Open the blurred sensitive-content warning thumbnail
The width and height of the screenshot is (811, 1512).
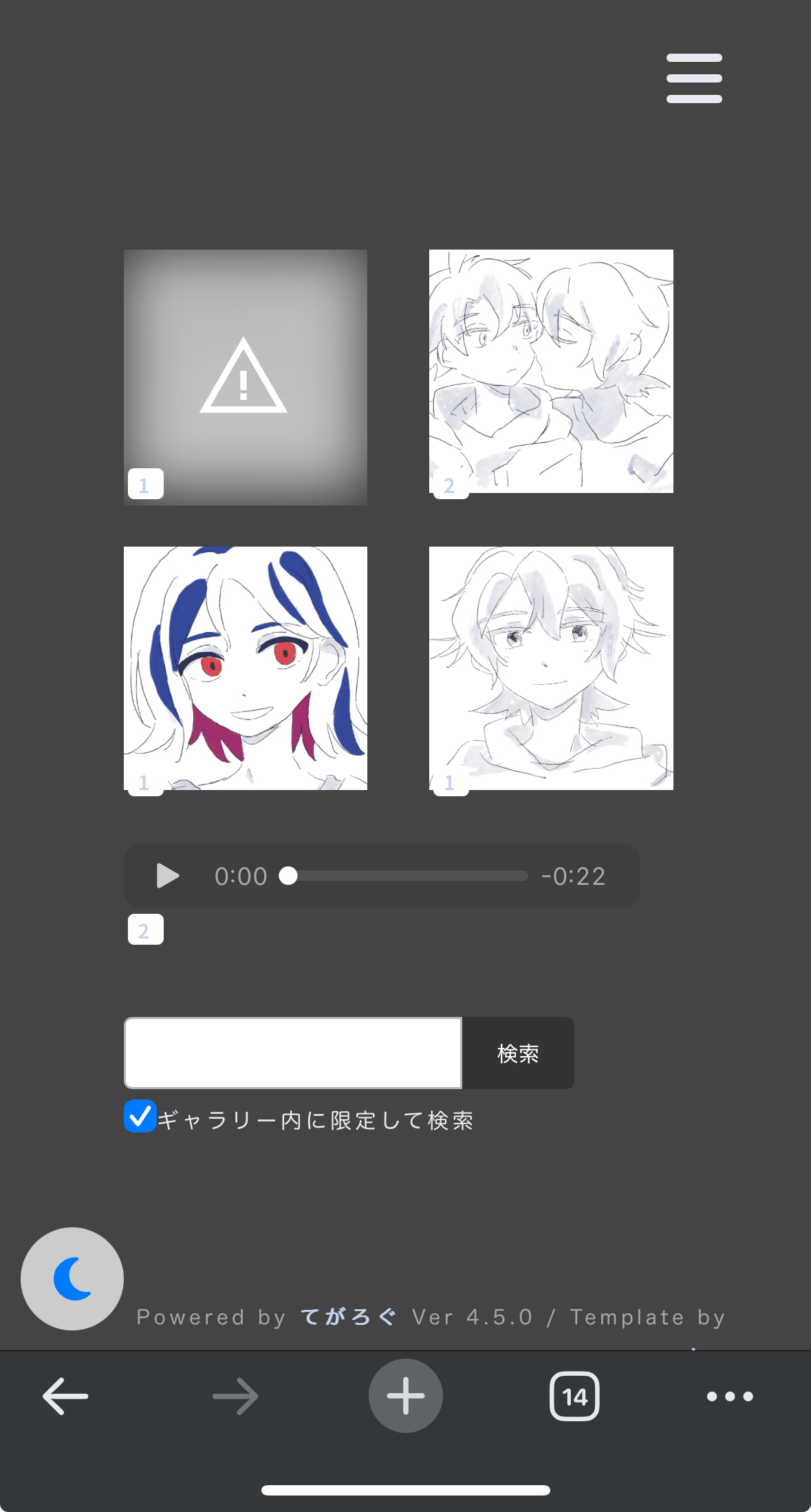coord(245,377)
